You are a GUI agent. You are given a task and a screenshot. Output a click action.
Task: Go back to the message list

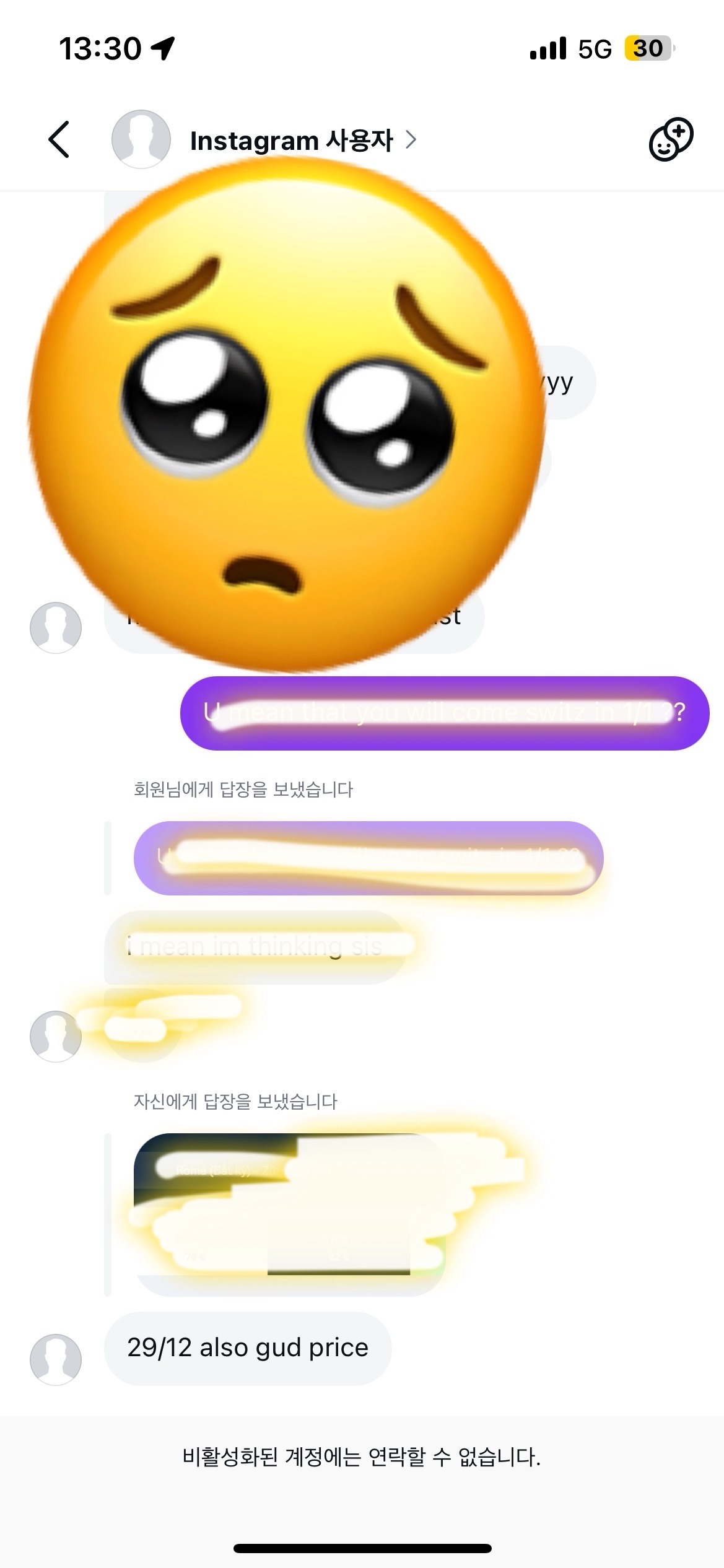tap(59, 140)
